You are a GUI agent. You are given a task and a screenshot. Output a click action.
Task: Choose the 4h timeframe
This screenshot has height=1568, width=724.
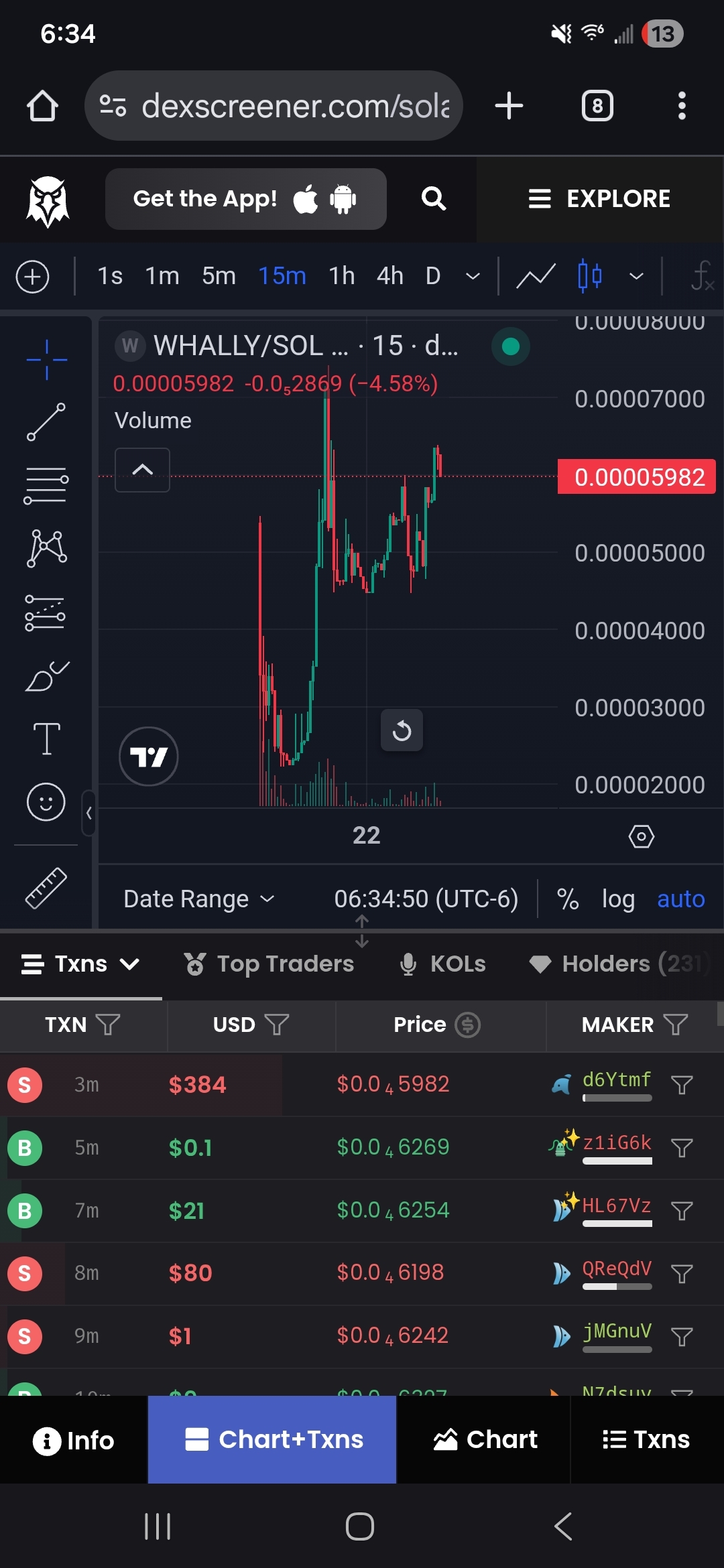coord(389,276)
